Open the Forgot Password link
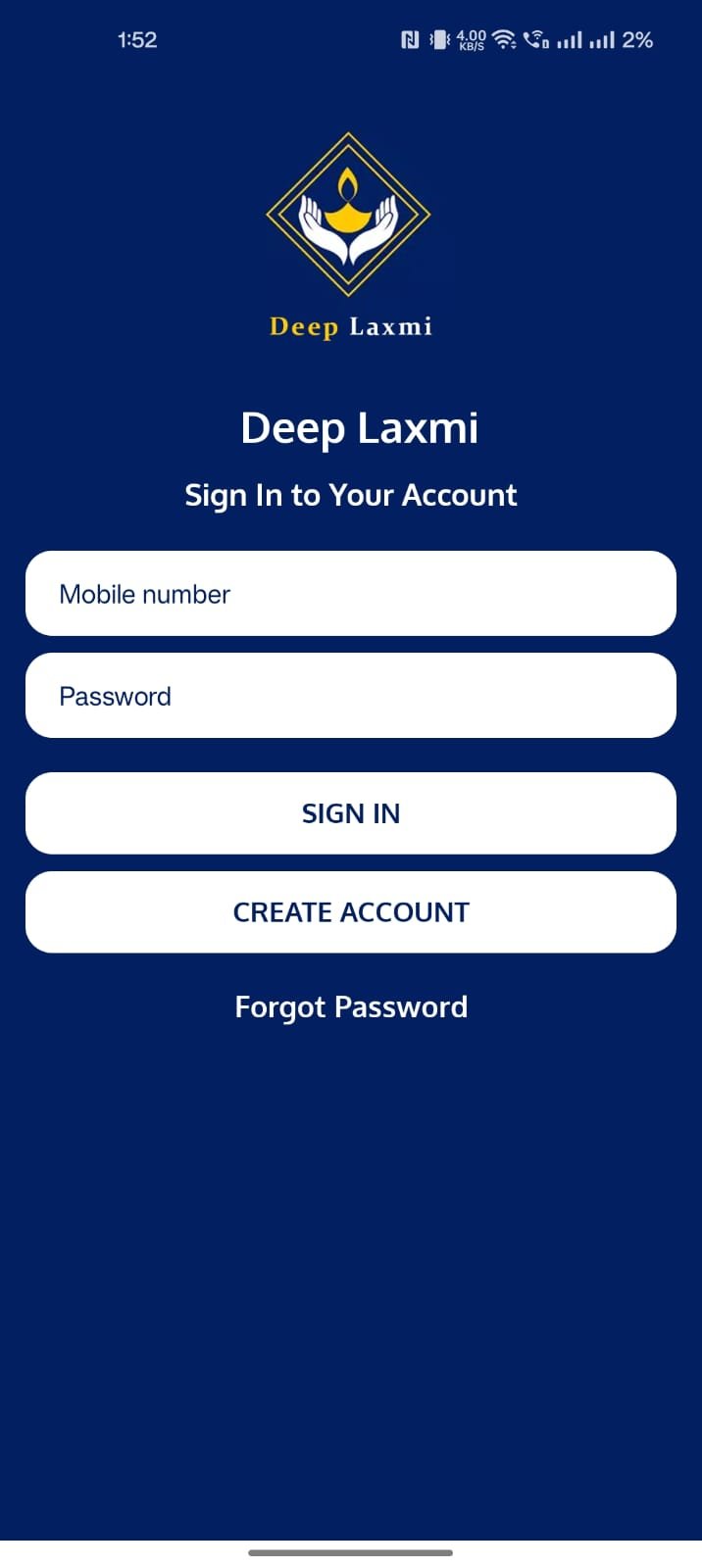Image resolution: width=702 pixels, height=1568 pixels. pyautogui.click(x=351, y=1007)
